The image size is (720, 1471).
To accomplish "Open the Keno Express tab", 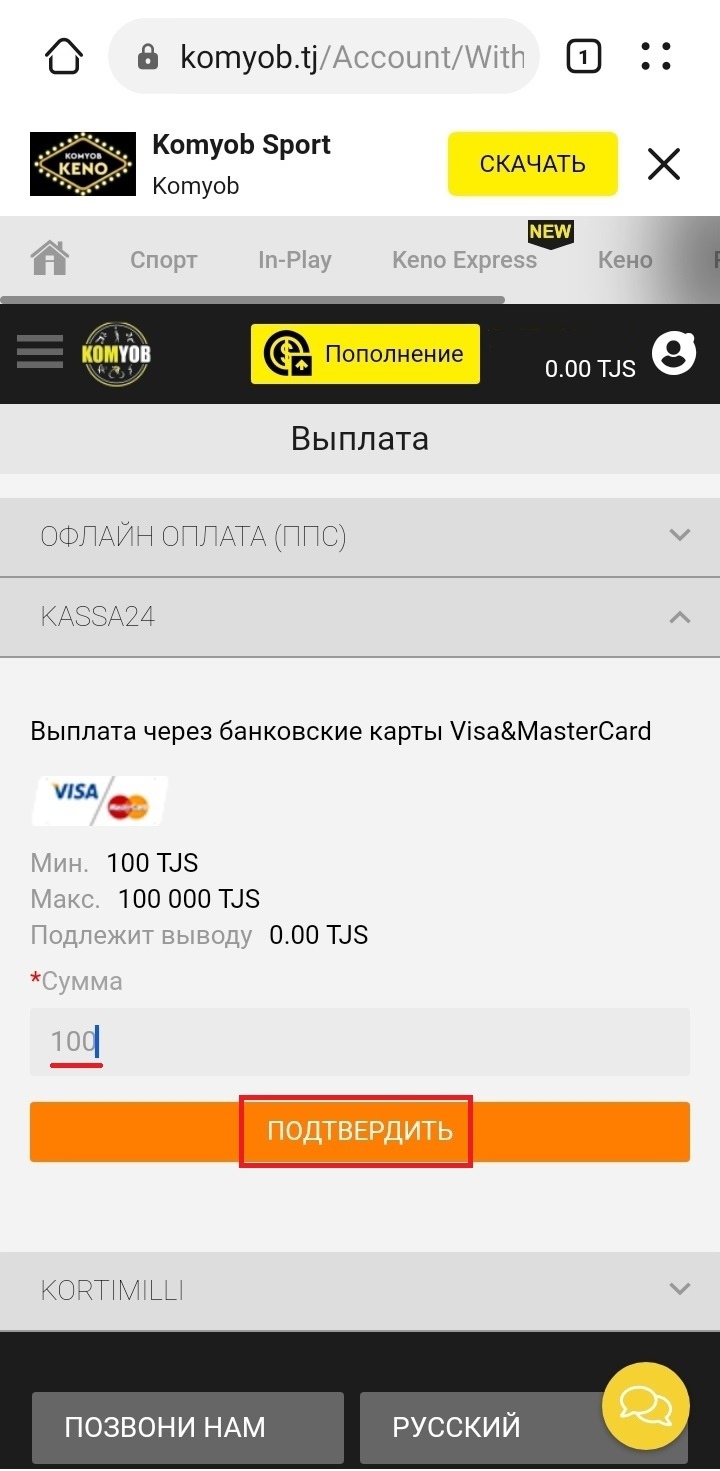I will (465, 260).
